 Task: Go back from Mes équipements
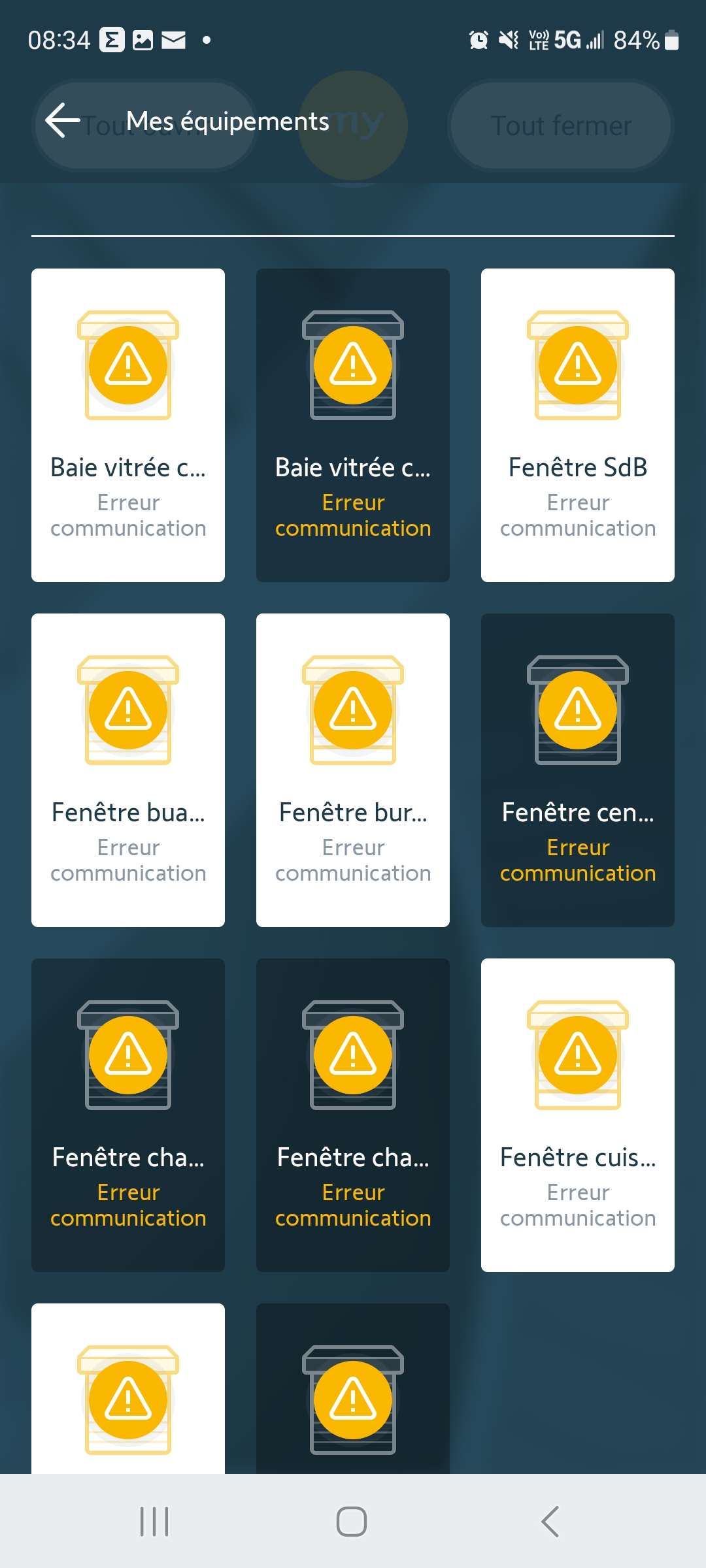(63, 121)
